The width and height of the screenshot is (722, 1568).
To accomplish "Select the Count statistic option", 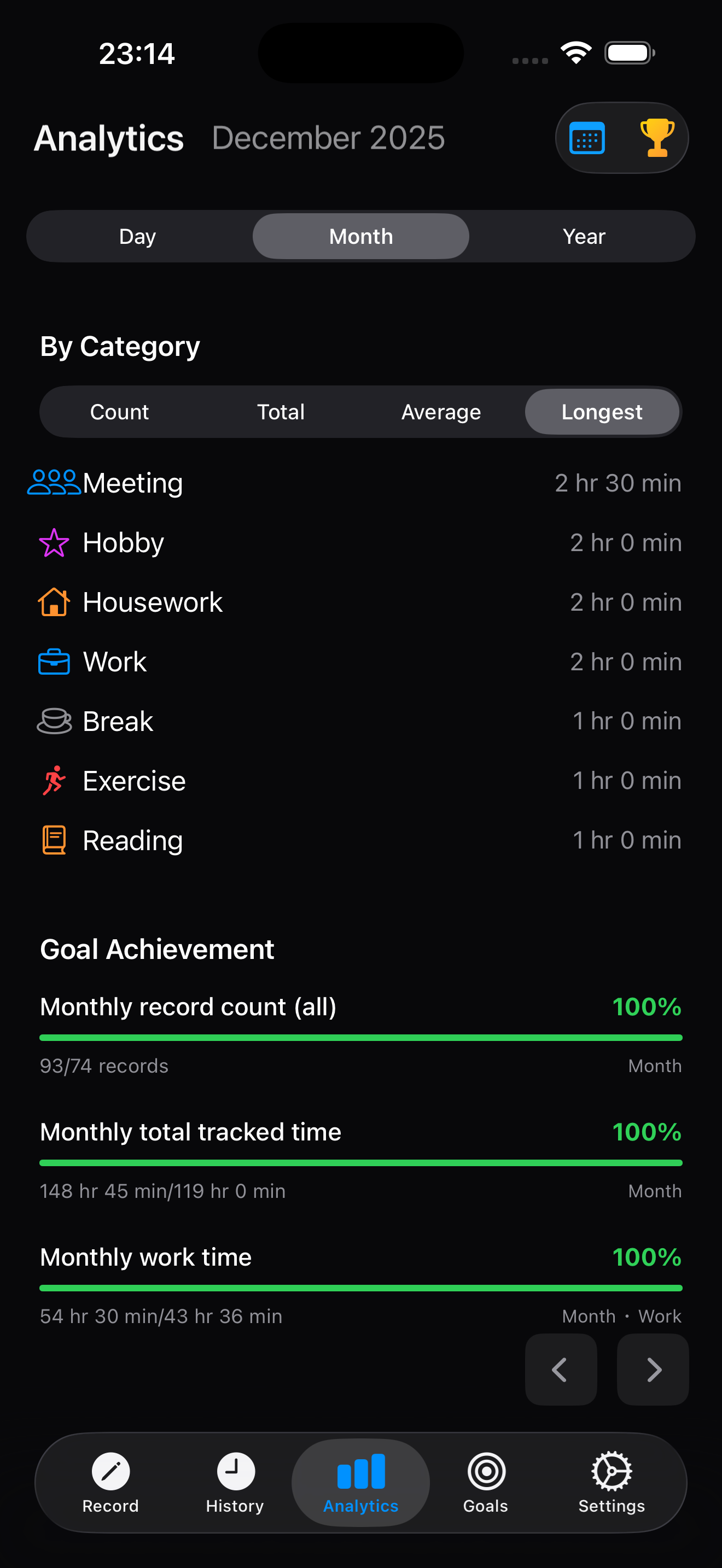I will (x=119, y=412).
